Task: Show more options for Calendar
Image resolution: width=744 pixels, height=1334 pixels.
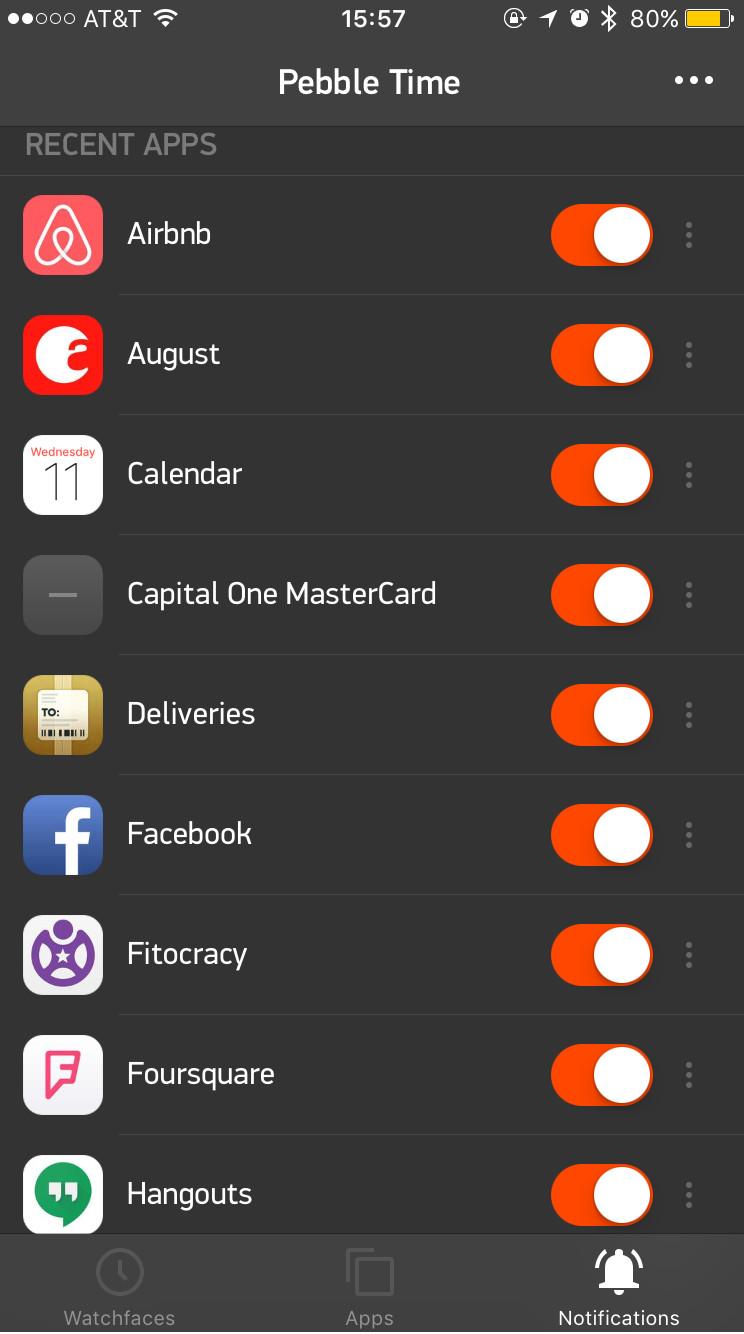Action: point(689,475)
